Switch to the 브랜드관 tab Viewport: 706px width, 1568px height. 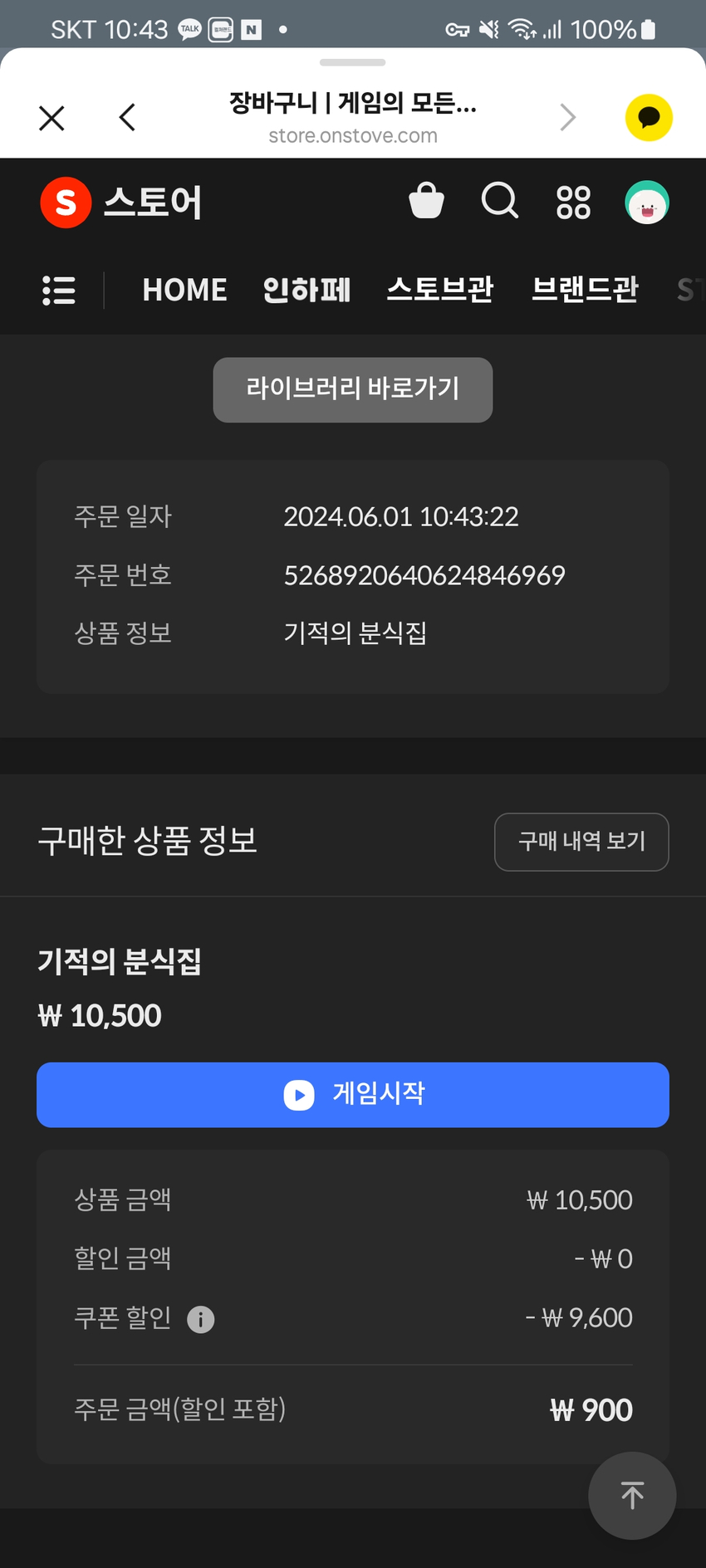tap(585, 291)
